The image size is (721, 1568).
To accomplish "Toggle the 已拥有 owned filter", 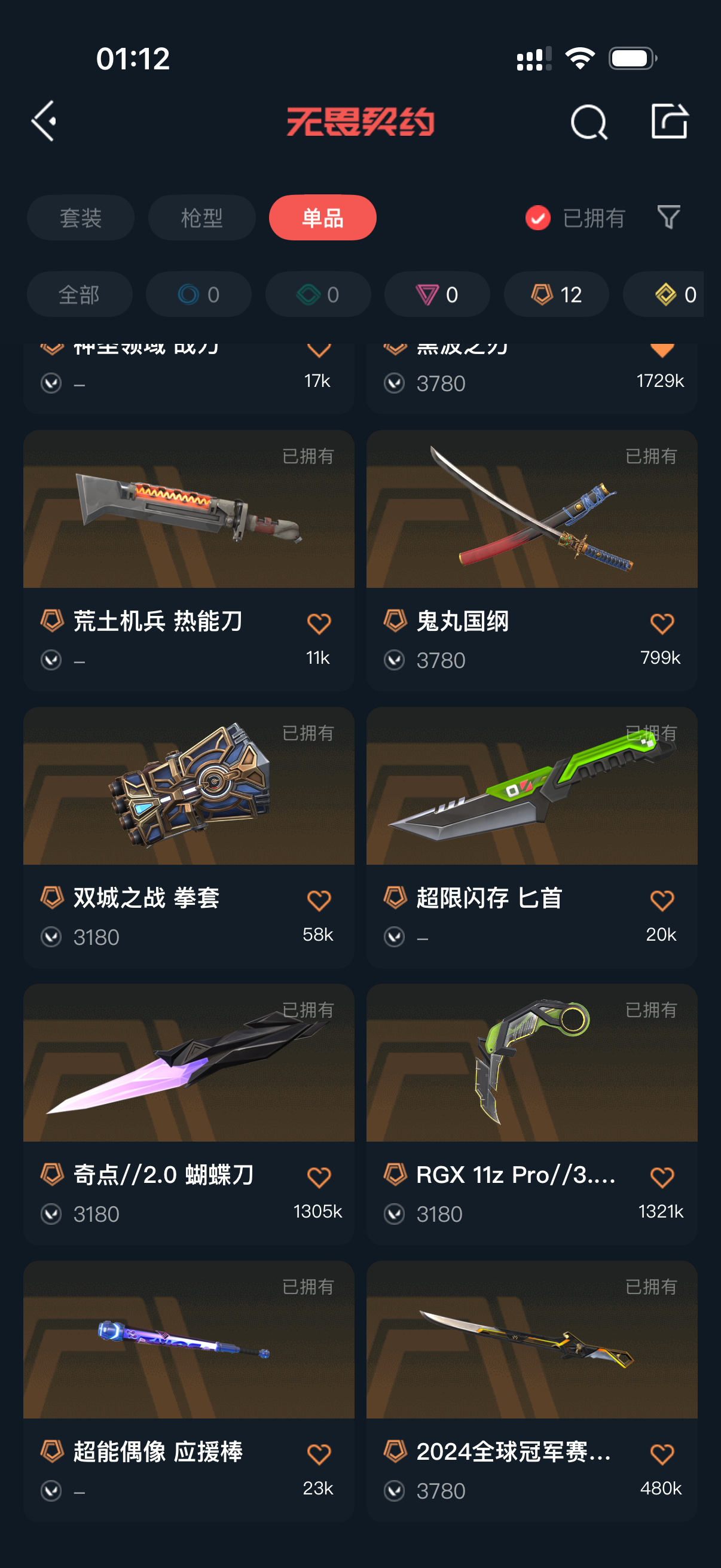I will click(575, 218).
